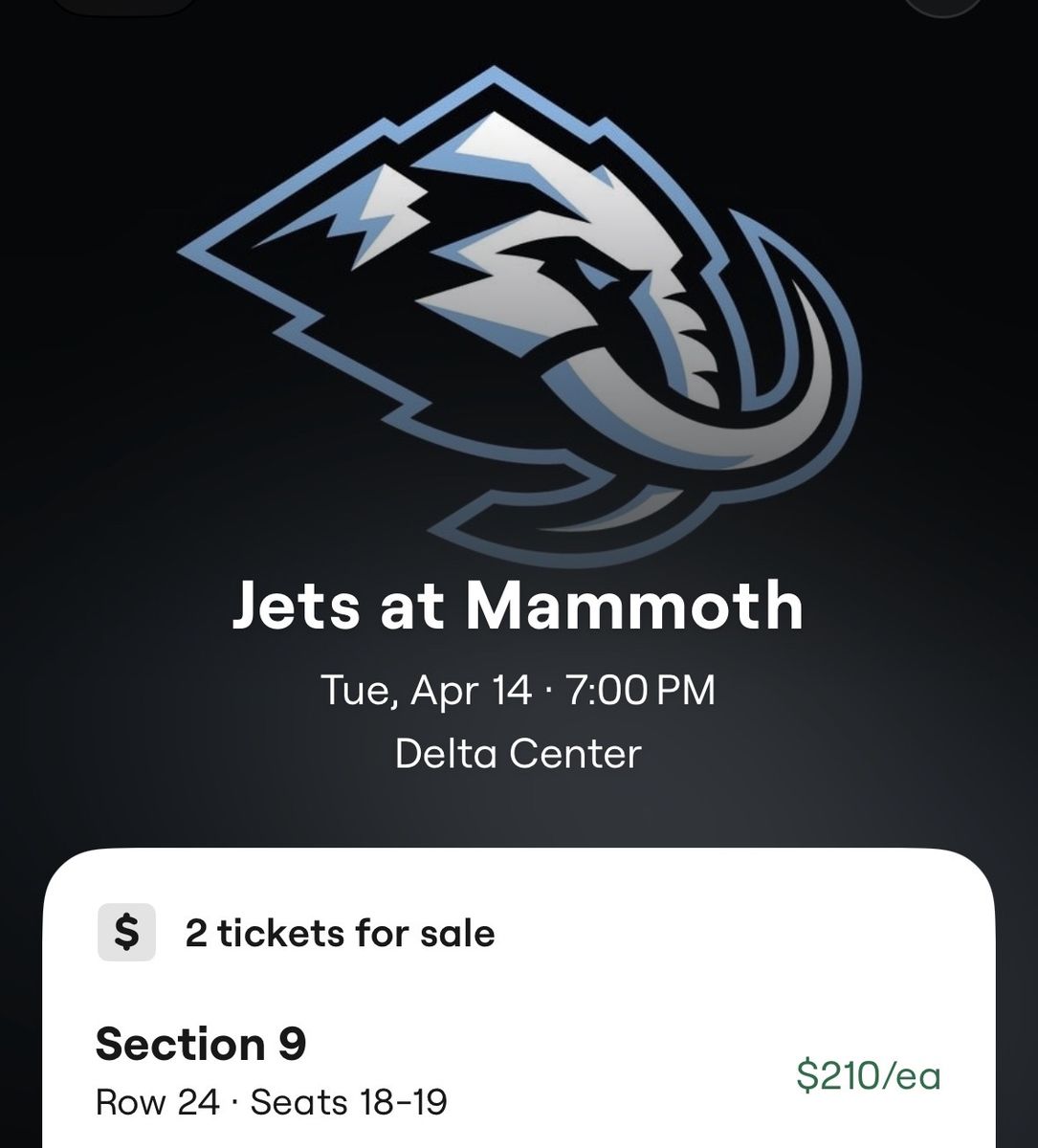
Task: Tap the partially visible circle at top right
Action: tap(942, 8)
